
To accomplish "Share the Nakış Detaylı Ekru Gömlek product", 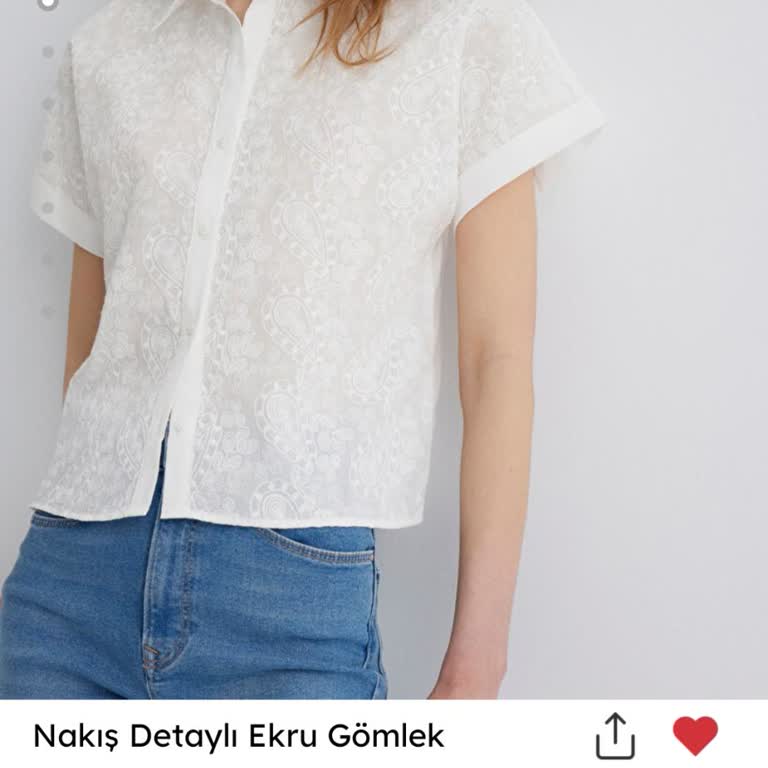I will pyautogui.click(x=615, y=736).
